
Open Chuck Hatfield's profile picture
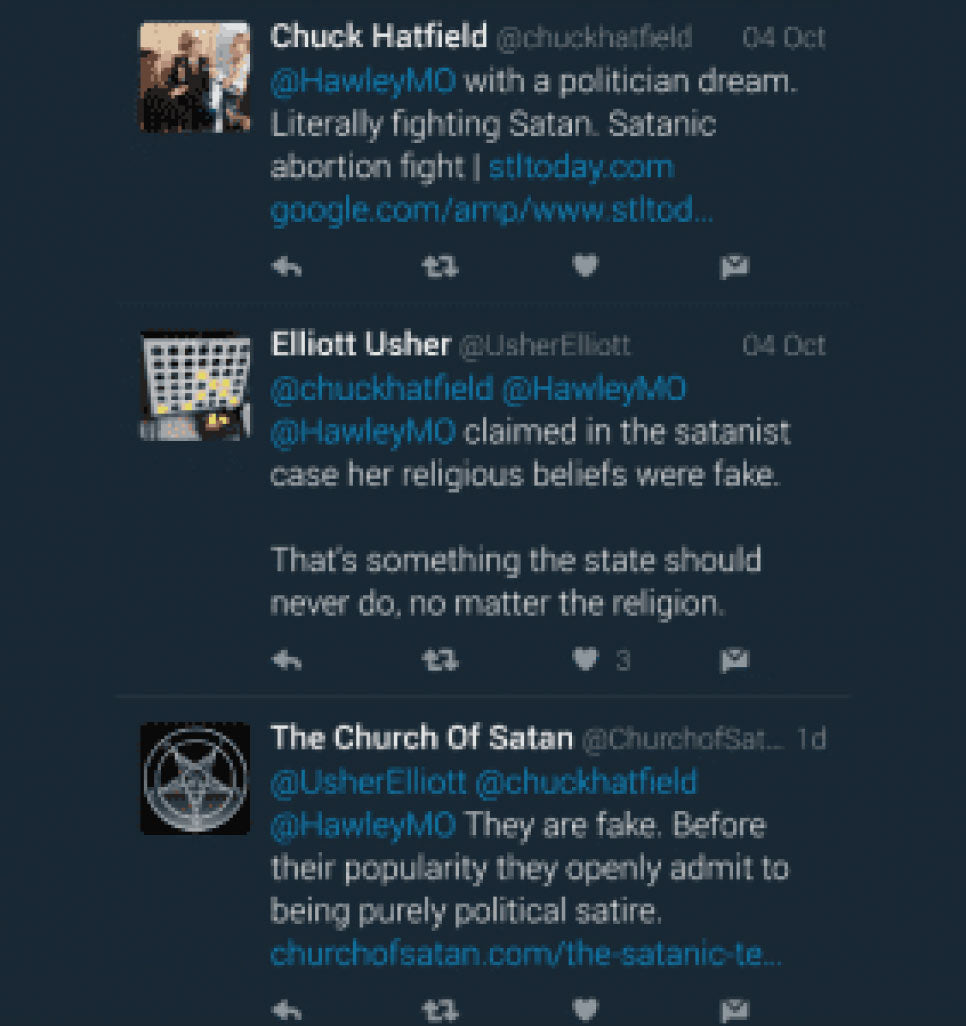[194, 77]
